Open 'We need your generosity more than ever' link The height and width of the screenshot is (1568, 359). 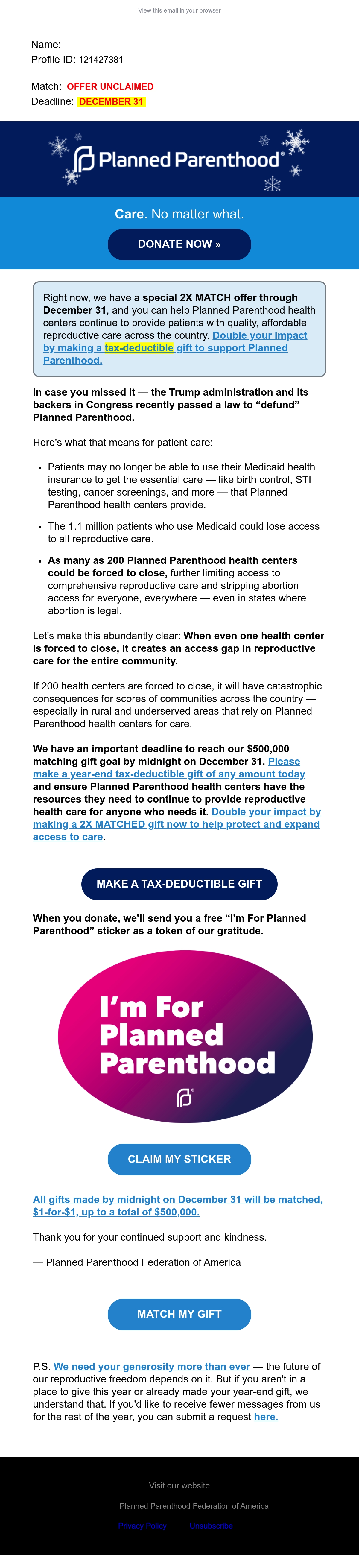pos(151,1367)
